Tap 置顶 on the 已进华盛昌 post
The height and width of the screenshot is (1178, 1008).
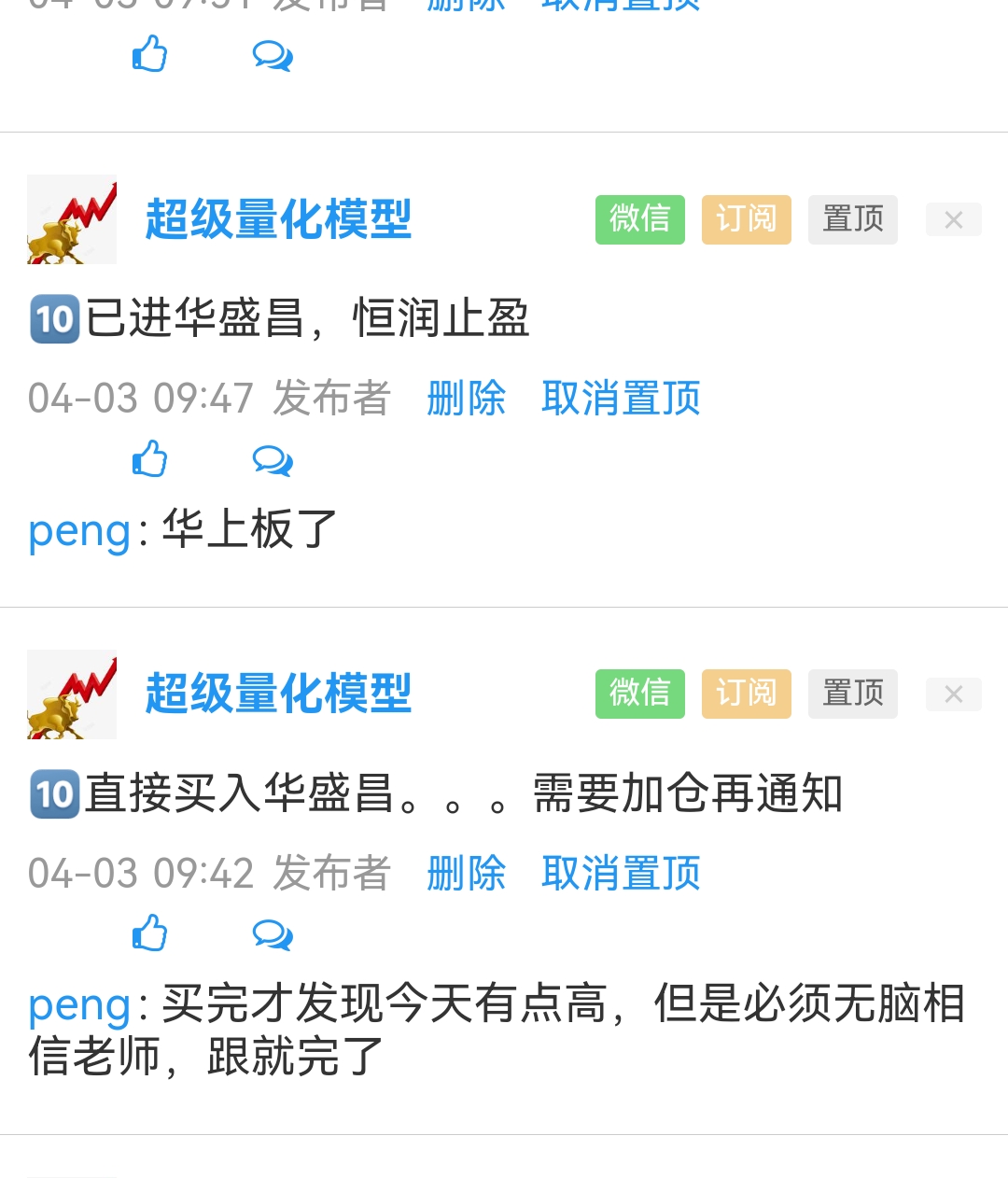852,219
